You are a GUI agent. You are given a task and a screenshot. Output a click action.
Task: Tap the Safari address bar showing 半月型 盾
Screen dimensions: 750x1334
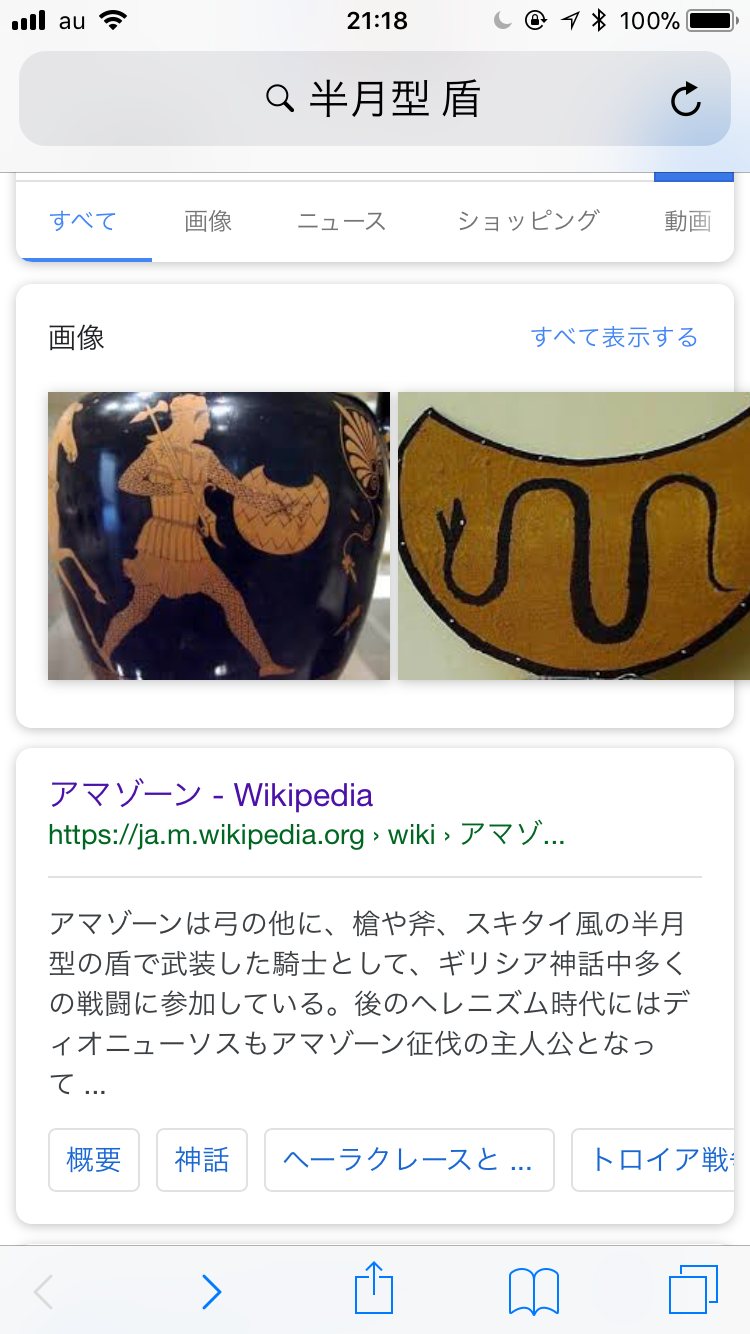(375, 99)
